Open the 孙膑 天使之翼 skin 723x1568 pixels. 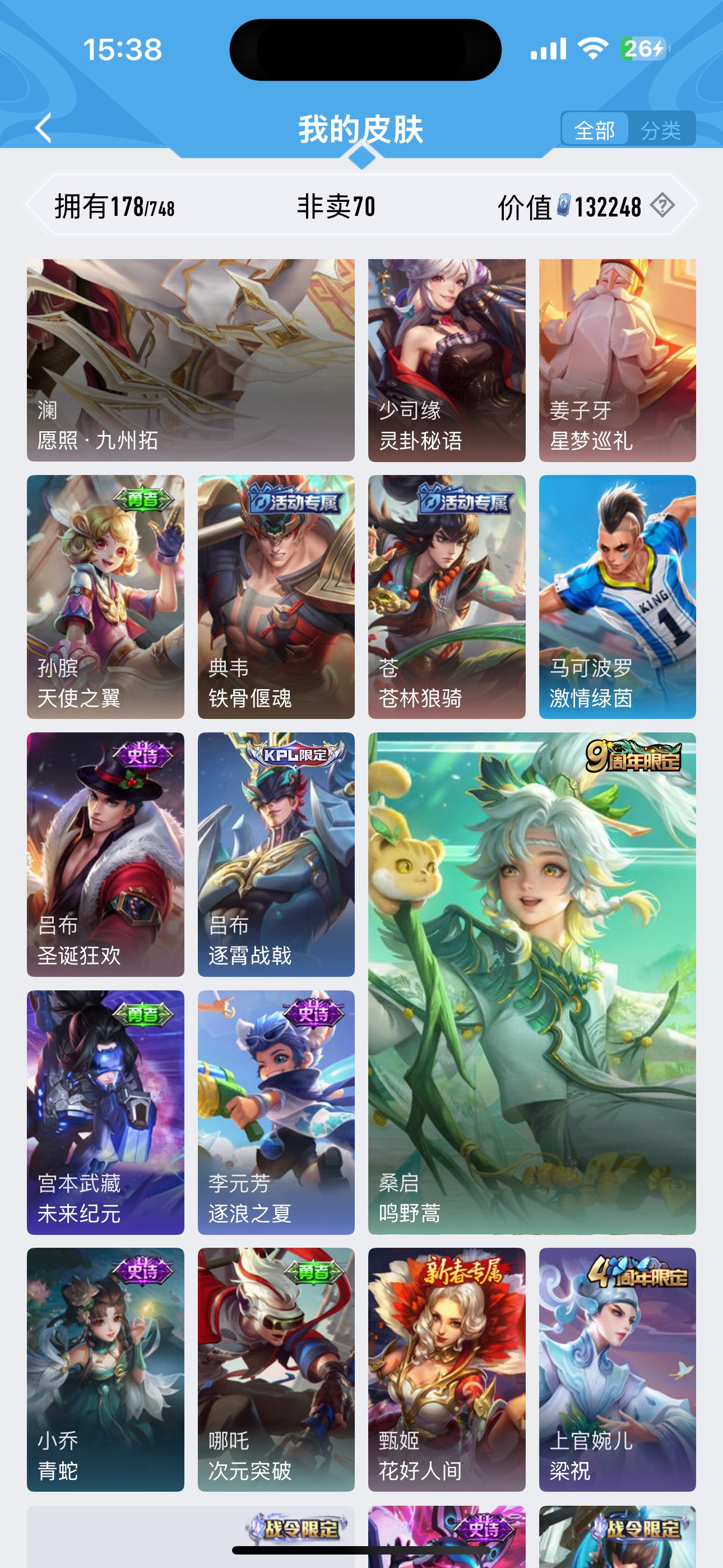click(x=105, y=597)
